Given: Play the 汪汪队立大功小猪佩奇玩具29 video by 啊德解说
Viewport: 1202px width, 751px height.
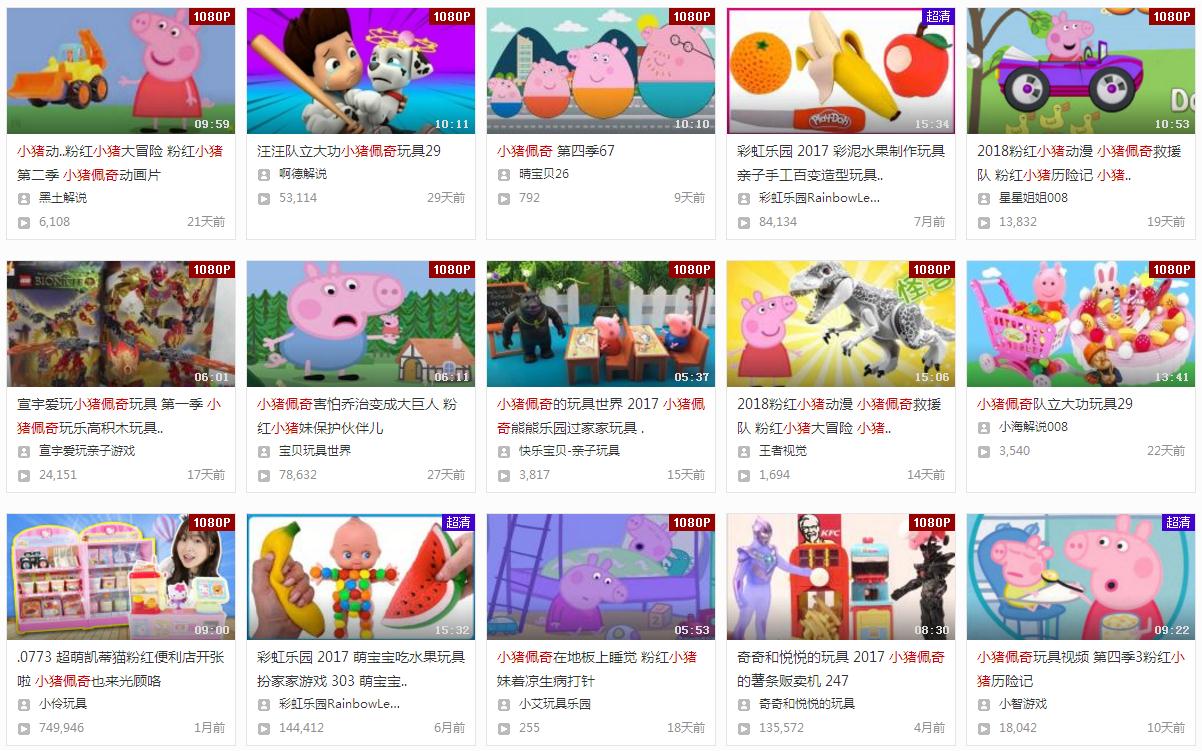Looking at the screenshot, I should (361, 71).
